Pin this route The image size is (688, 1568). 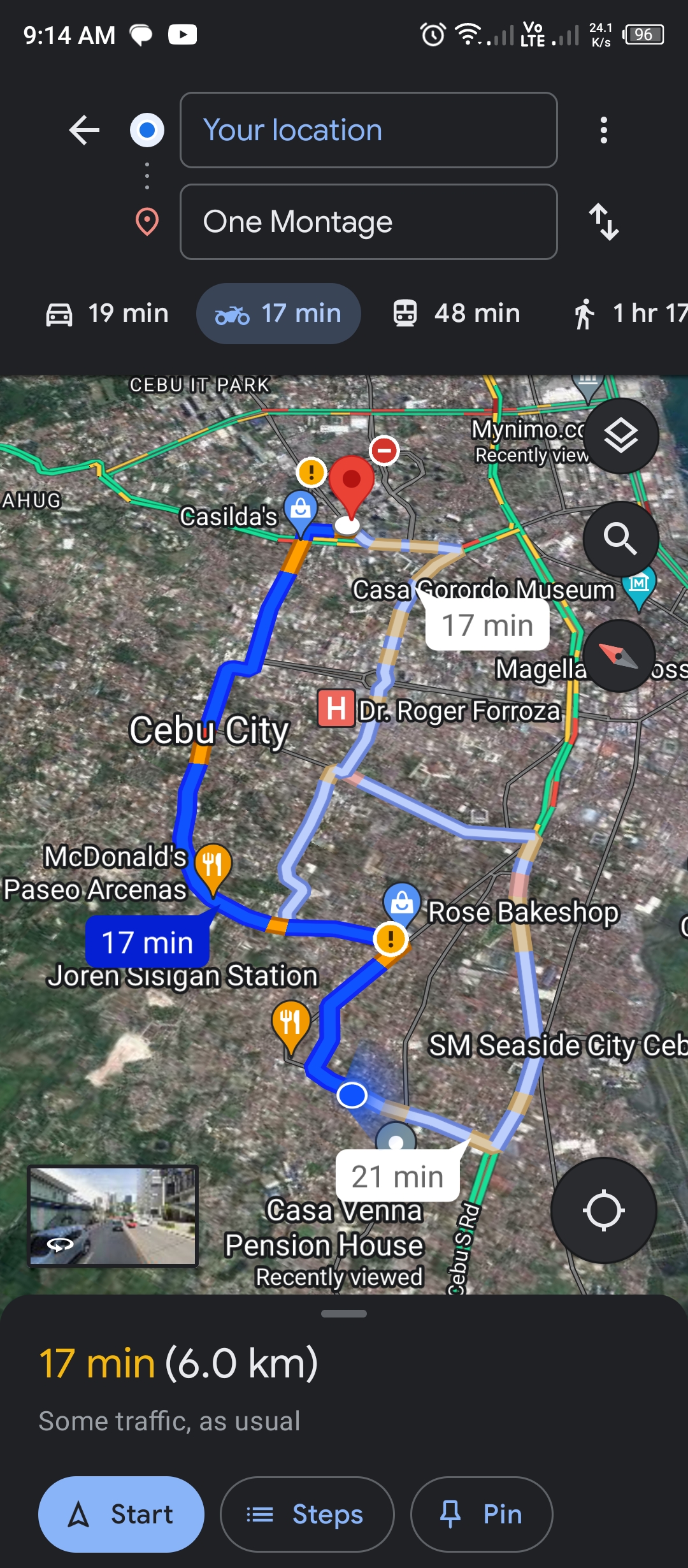tap(482, 1514)
